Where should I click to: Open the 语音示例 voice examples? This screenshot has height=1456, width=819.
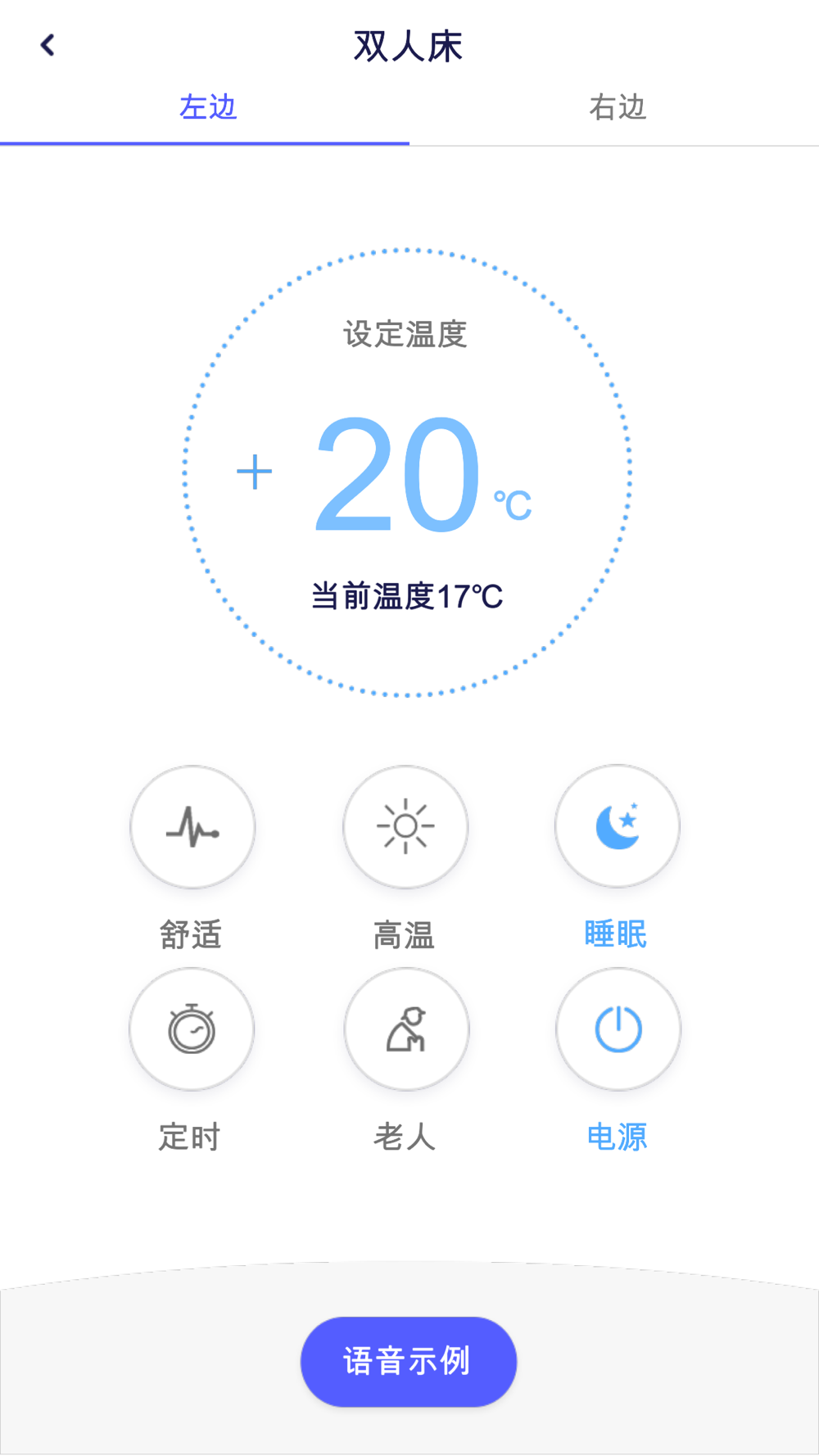click(x=409, y=1362)
